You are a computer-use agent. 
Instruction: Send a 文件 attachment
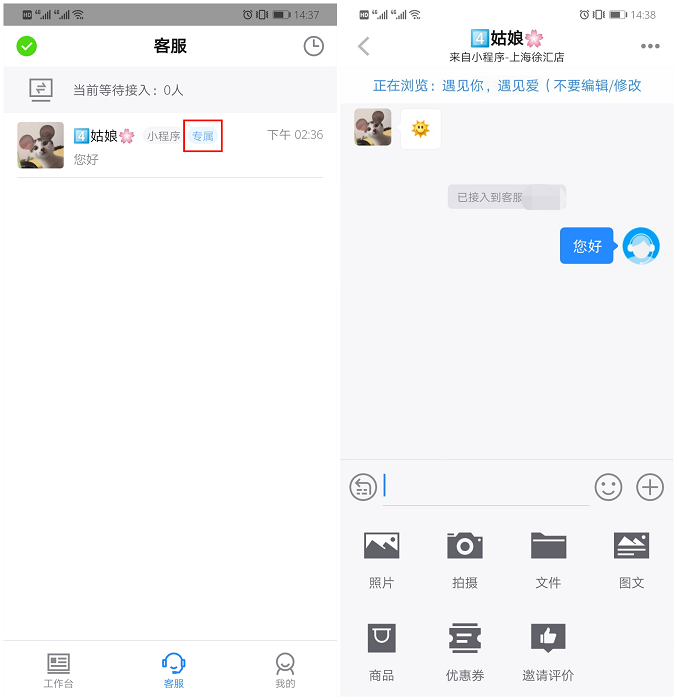point(548,558)
